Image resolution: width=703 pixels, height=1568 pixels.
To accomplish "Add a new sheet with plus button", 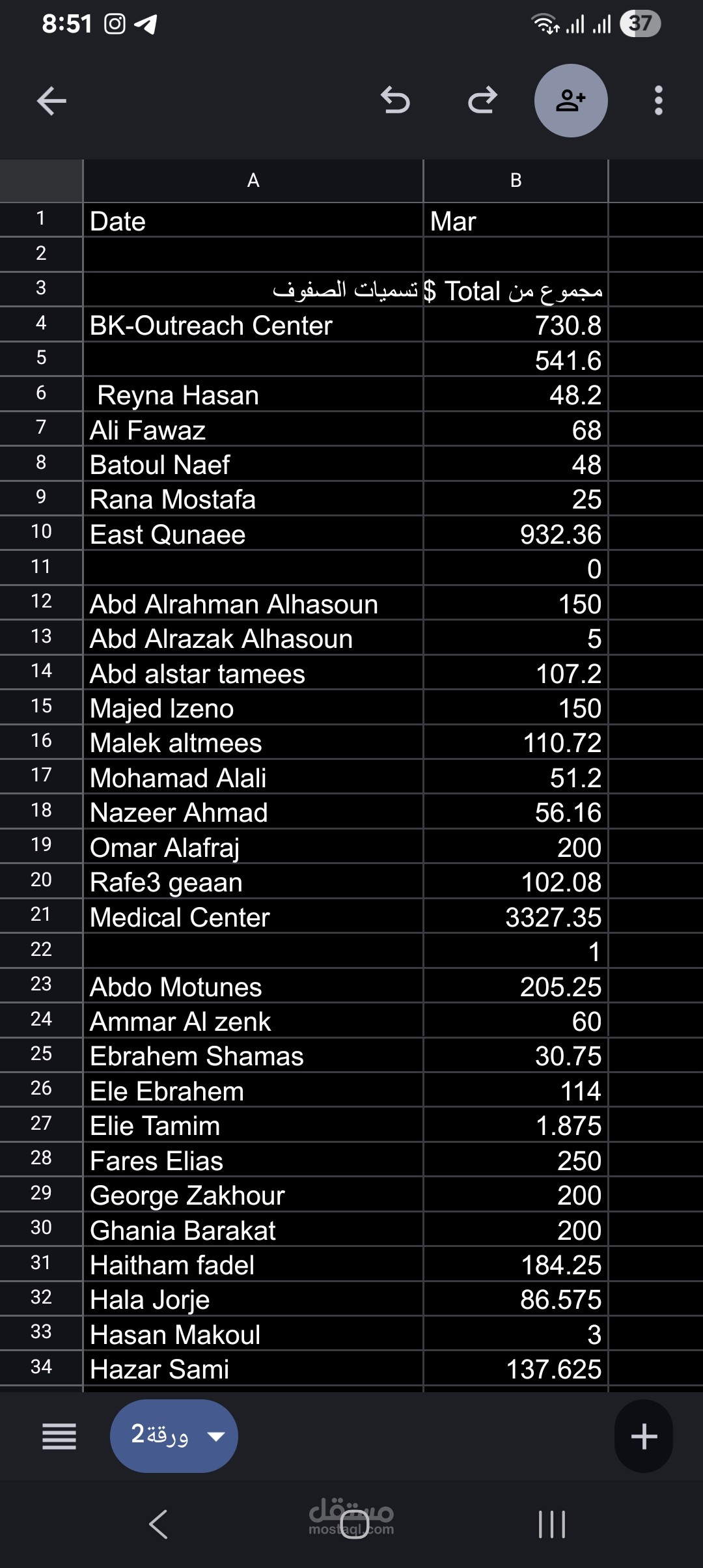I will point(644,1436).
